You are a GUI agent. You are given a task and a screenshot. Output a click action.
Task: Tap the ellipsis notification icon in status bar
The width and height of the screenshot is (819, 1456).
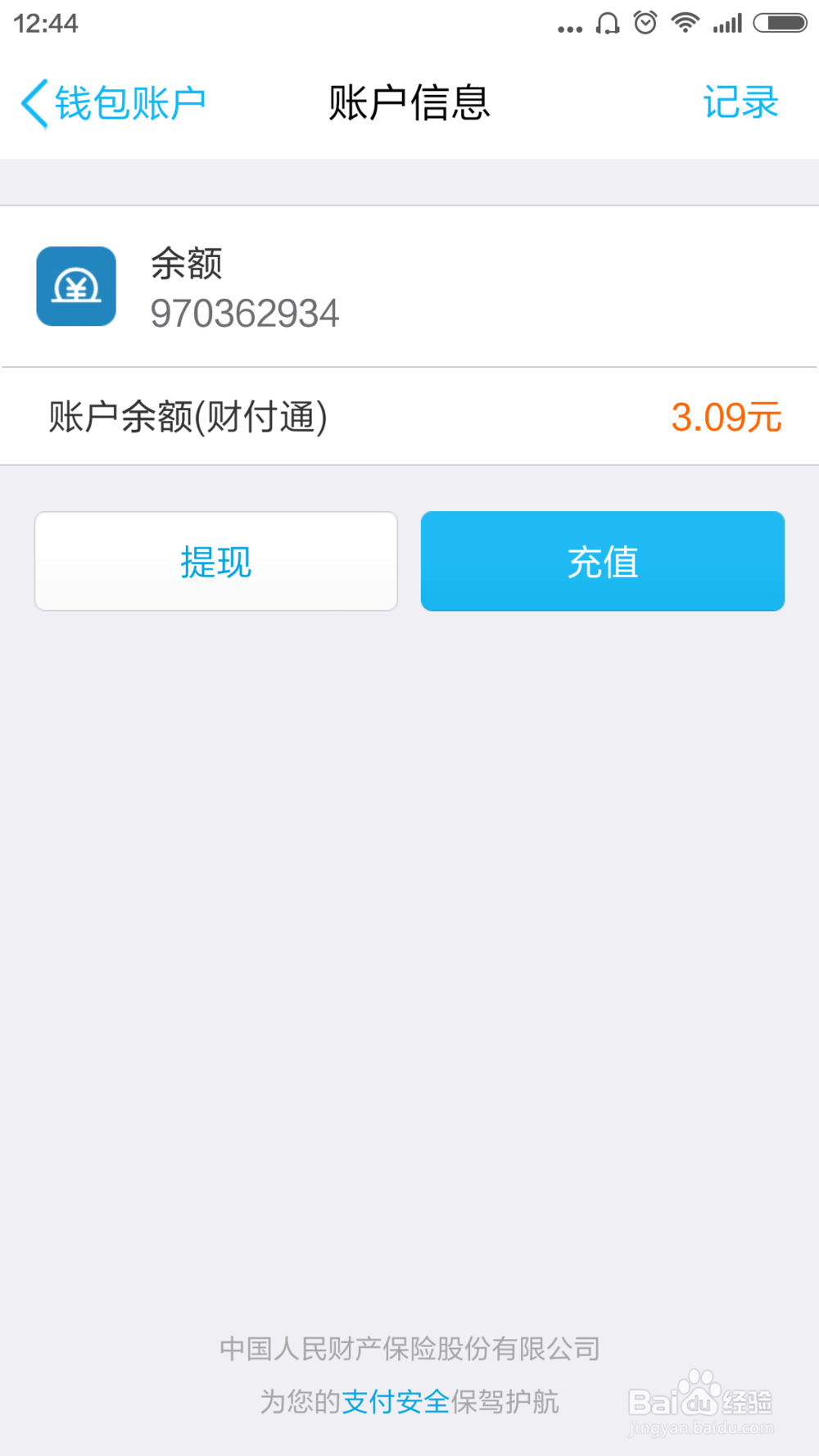[569, 26]
